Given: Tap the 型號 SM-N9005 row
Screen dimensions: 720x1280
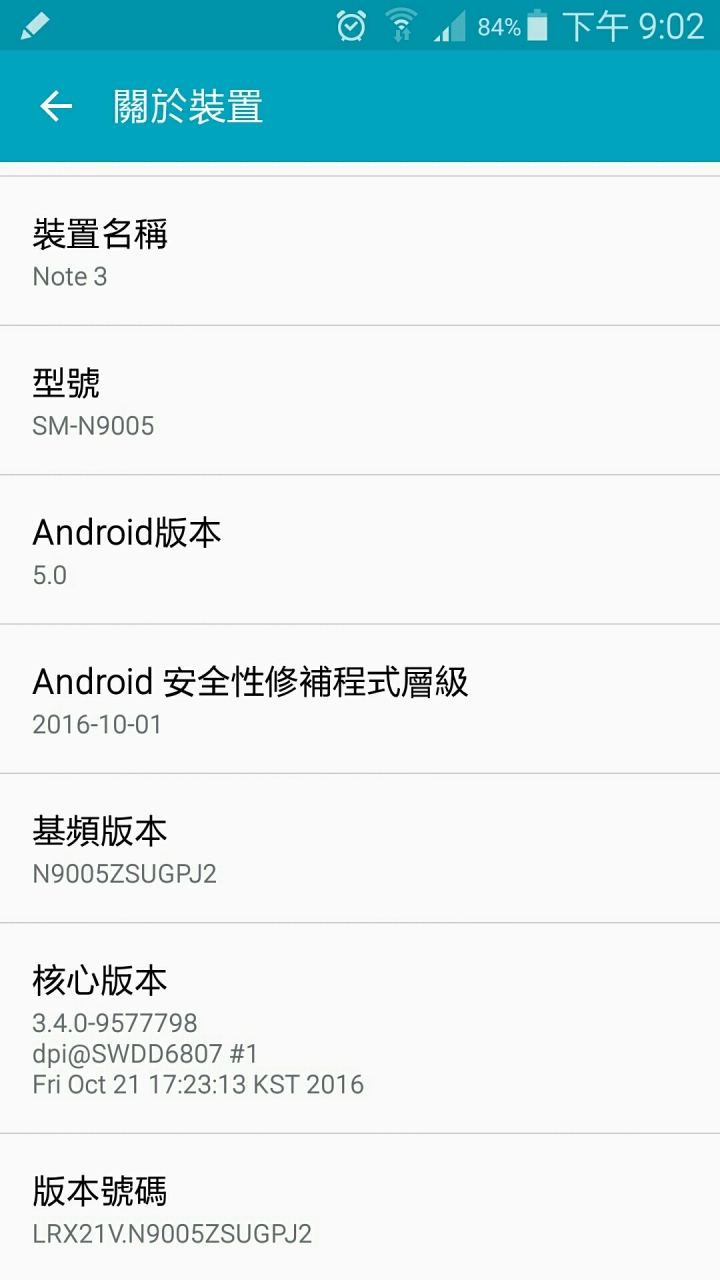Looking at the screenshot, I should pos(360,401).
